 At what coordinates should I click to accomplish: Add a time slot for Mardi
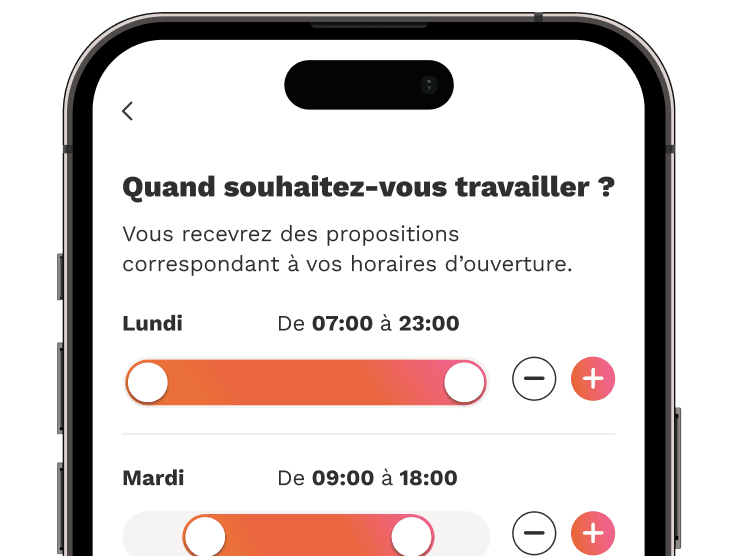[x=593, y=533]
